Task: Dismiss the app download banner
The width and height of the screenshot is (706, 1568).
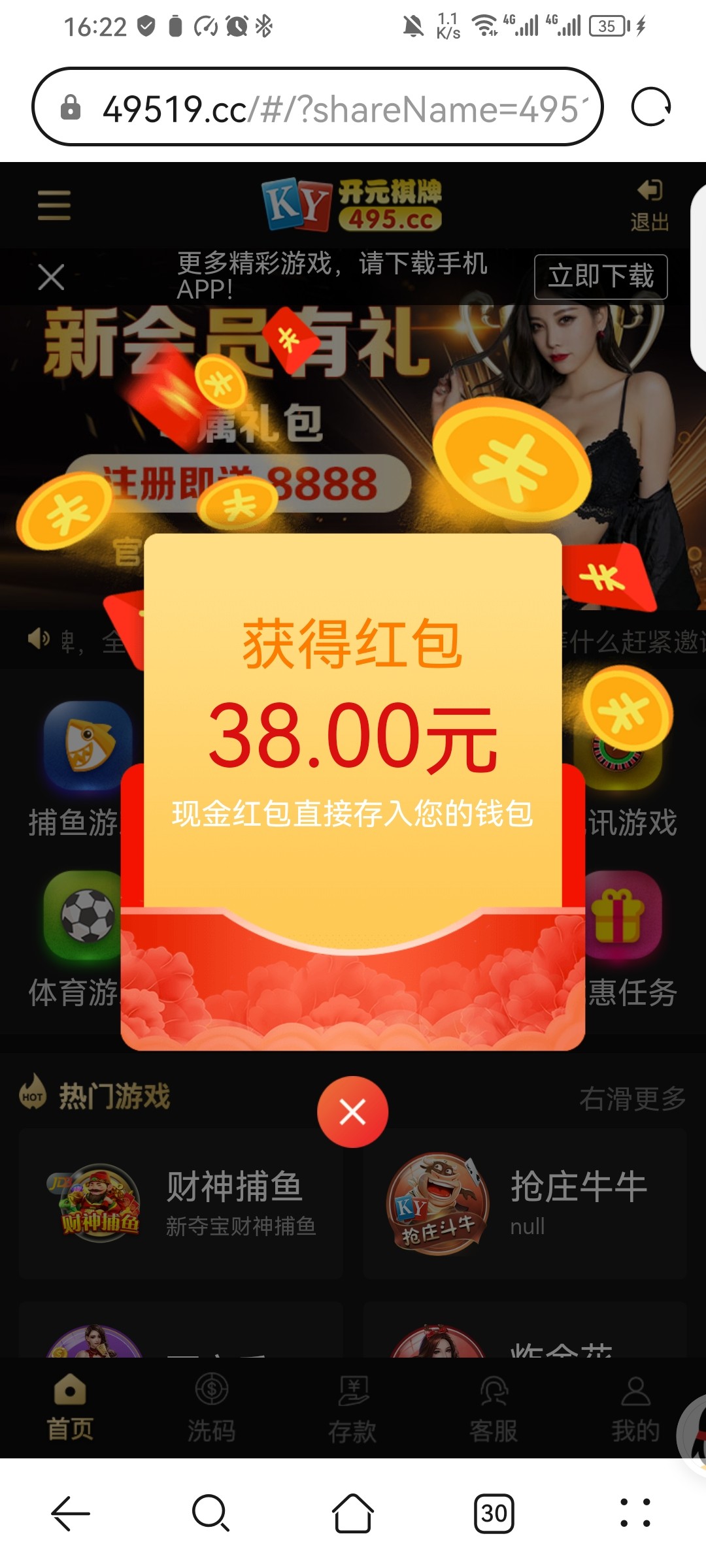Action: (x=51, y=277)
